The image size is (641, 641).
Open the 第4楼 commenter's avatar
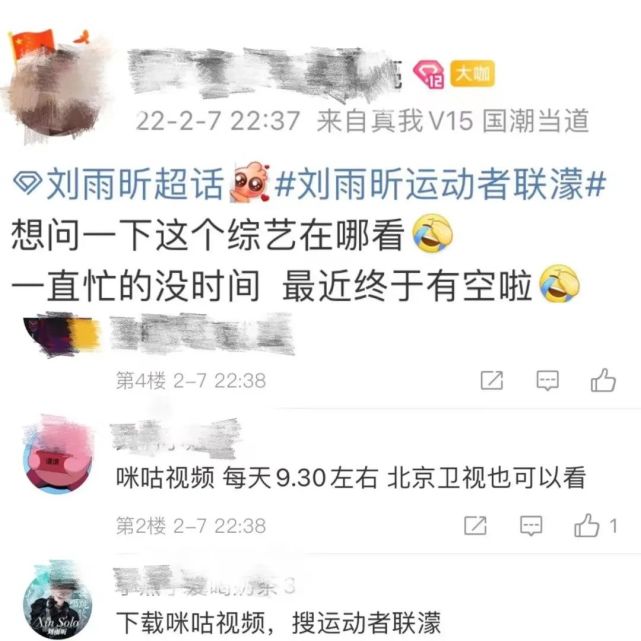(x=61, y=334)
